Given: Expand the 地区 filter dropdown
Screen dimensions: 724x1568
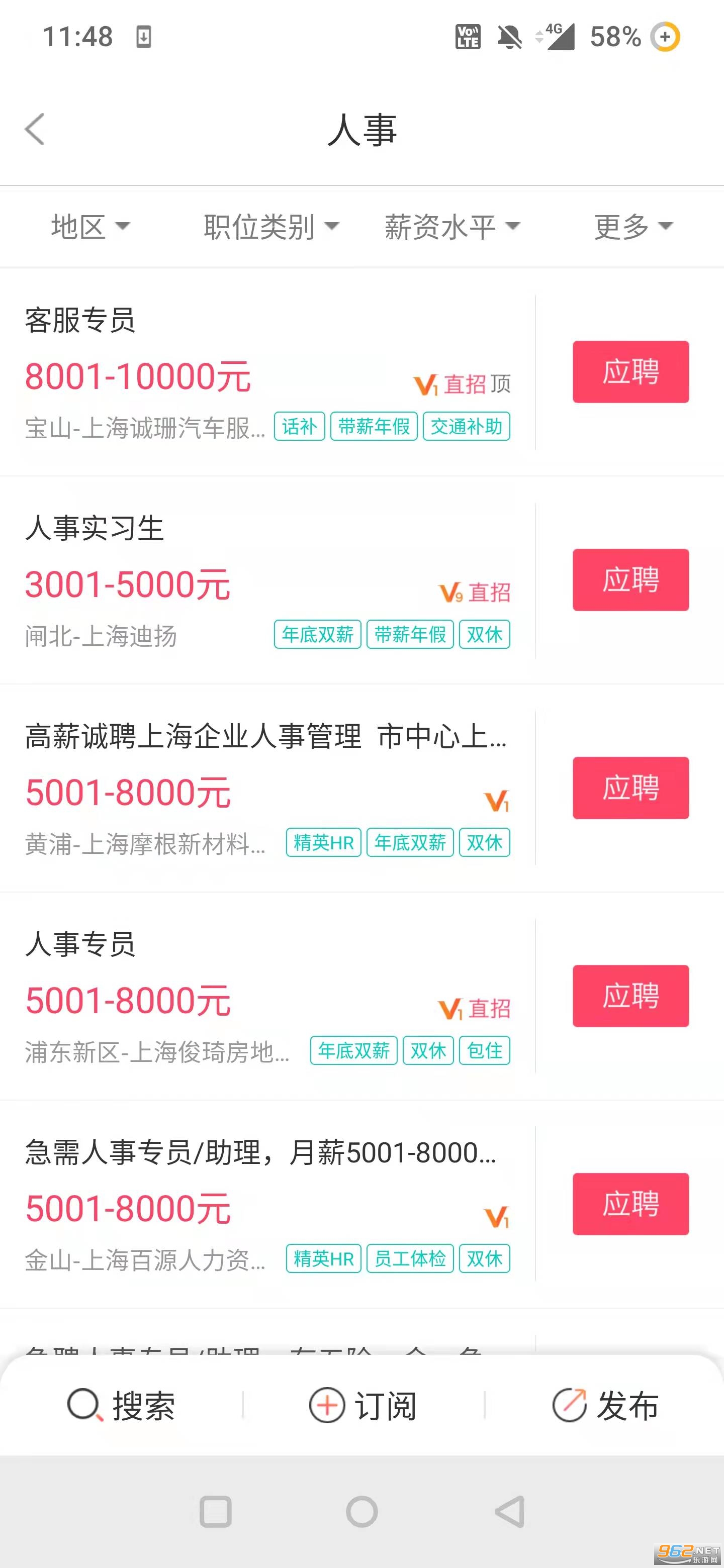Looking at the screenshot, I should [x=90, y=227].
